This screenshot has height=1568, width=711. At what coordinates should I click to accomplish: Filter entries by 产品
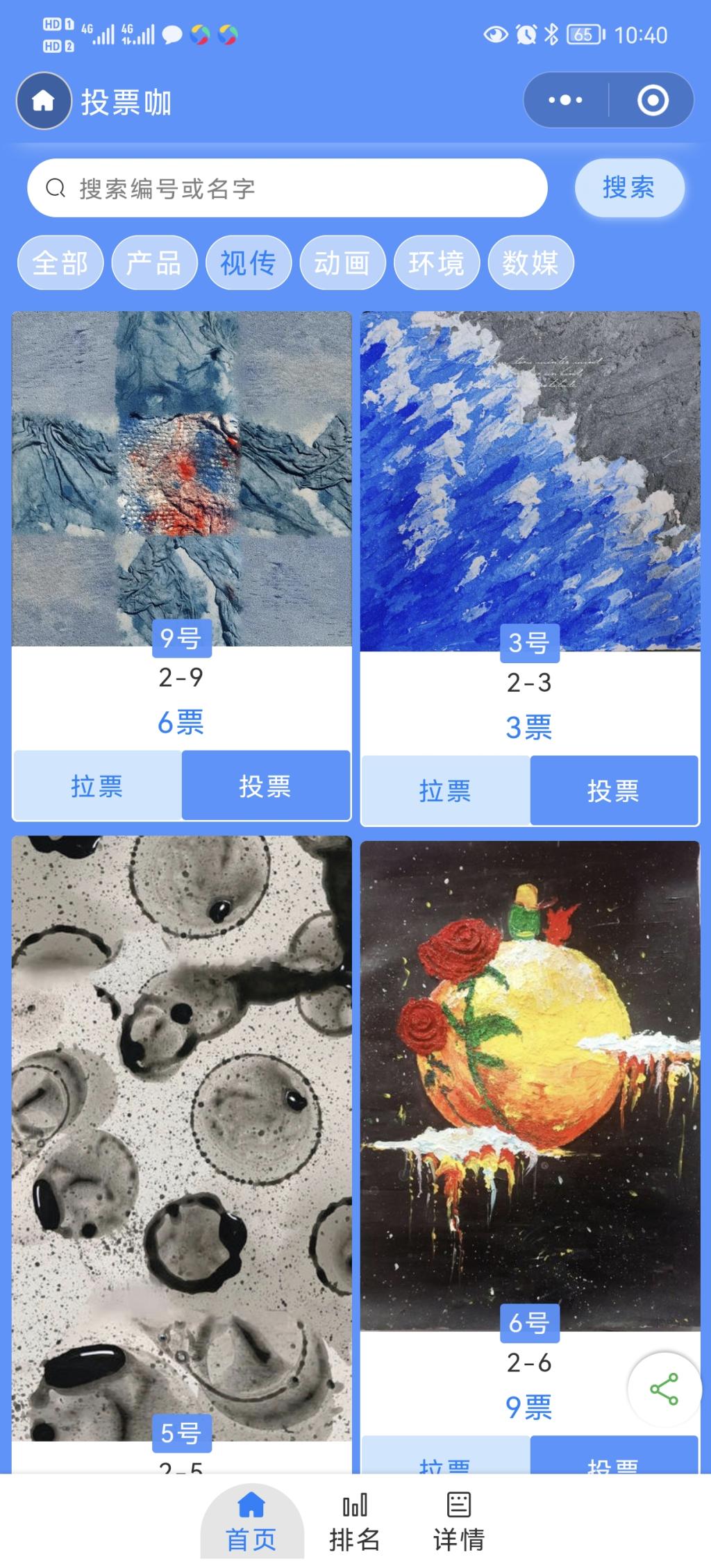tap(154, 262)
